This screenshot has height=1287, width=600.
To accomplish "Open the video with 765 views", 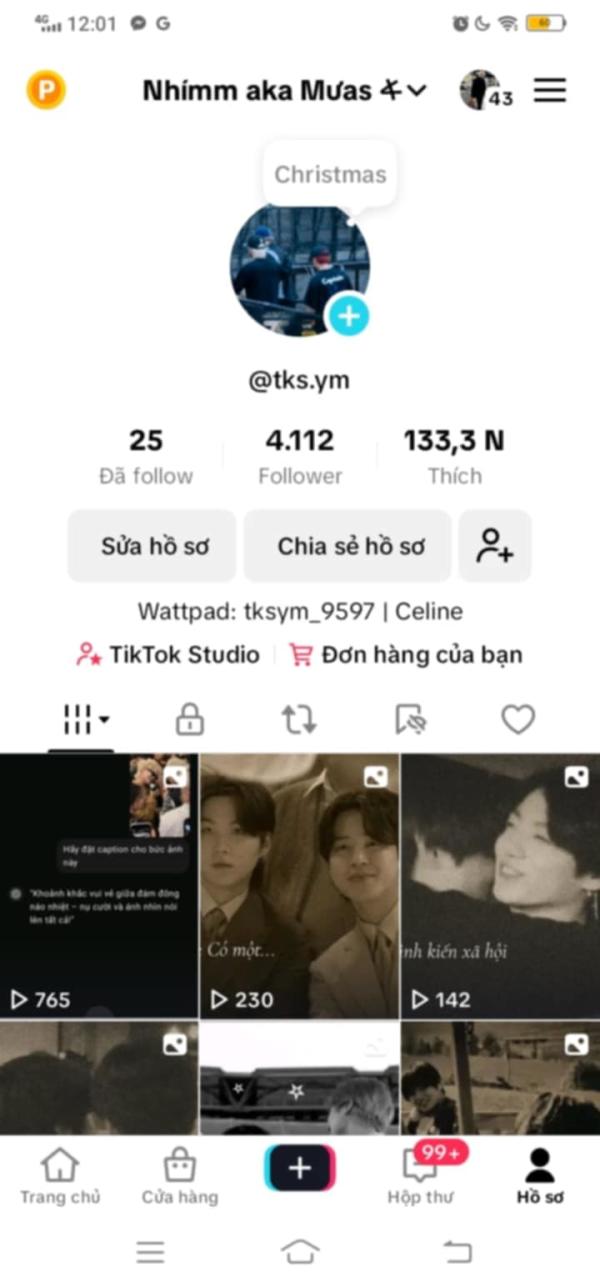I will point(99,885).
